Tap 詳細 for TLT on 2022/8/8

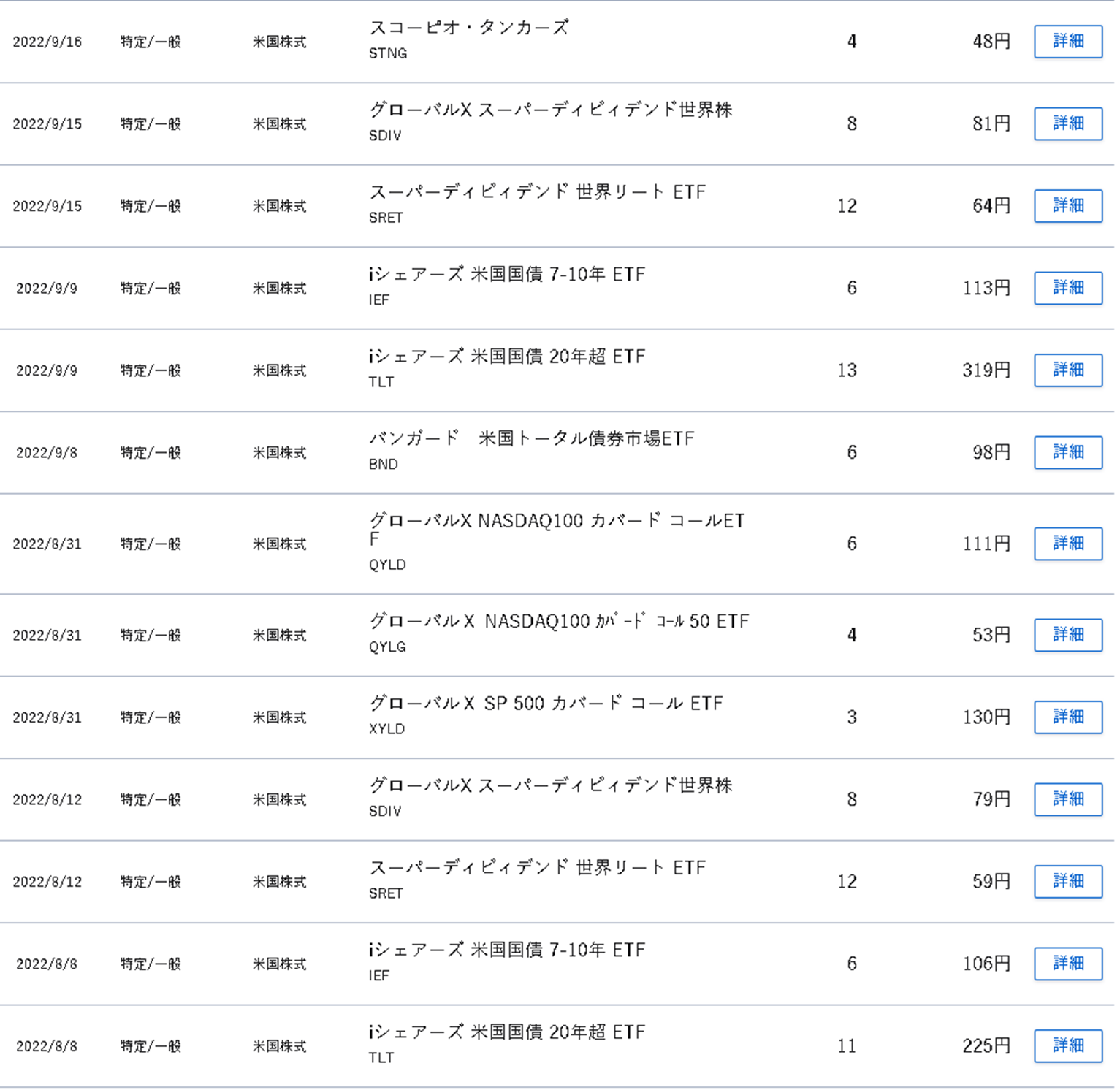point(1067,1046)
